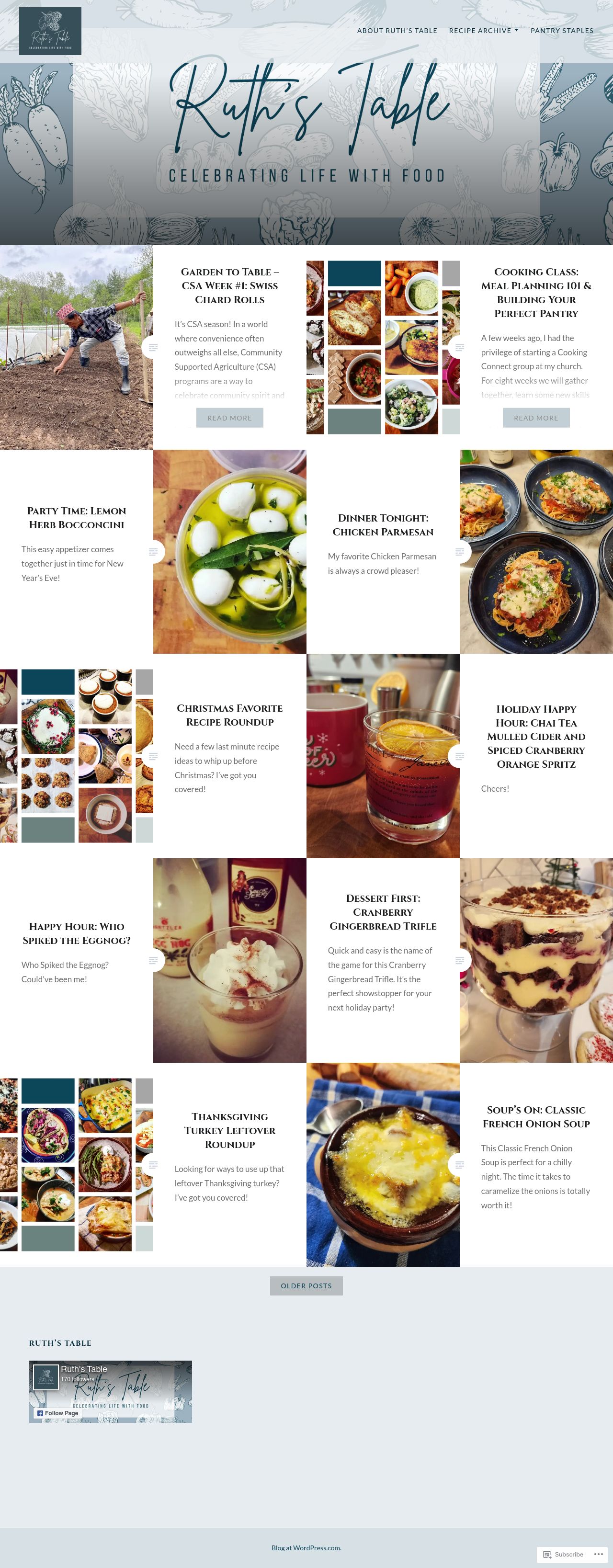This screenshot has width=613, height=1568.
Task: Open Pantry Staples page
Action: 561,31
